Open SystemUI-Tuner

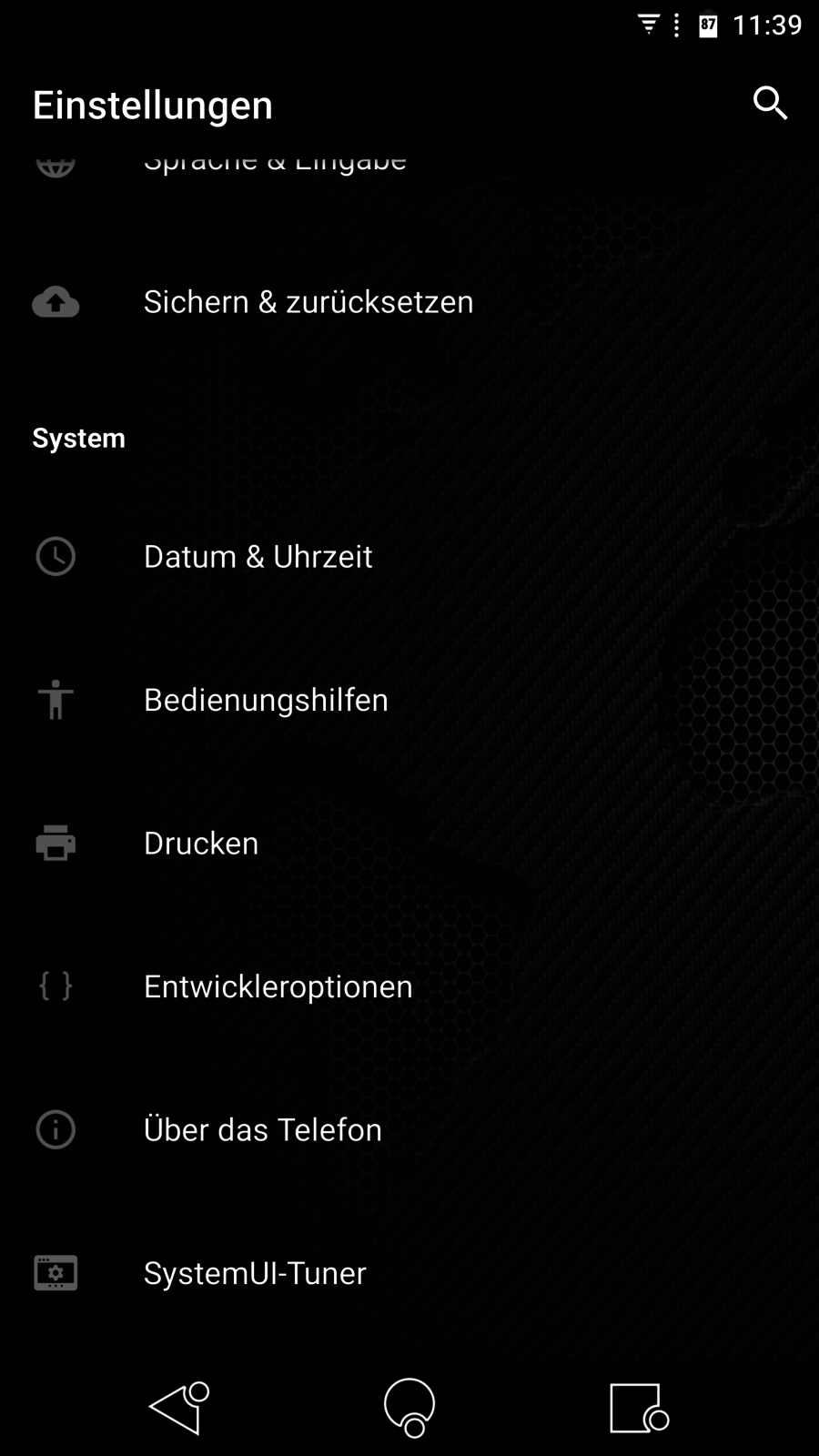click(255, 1273)
